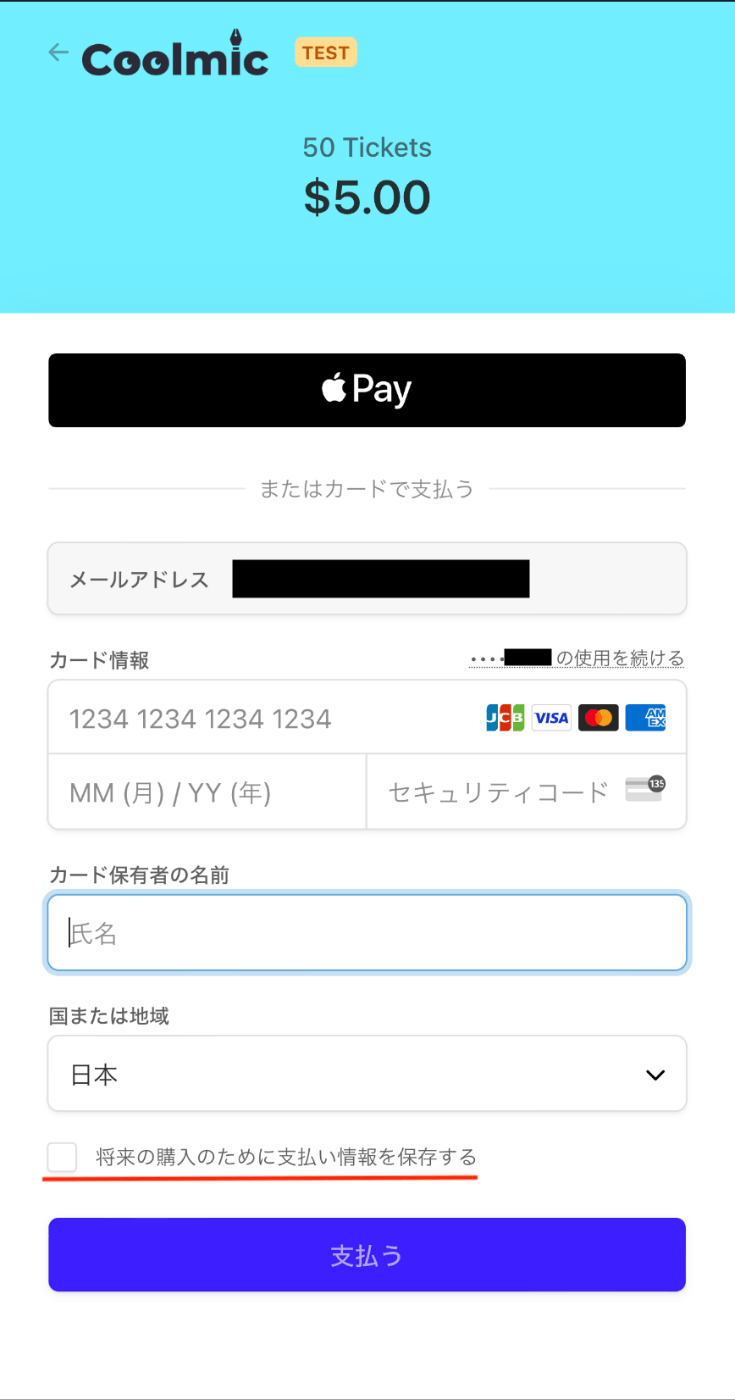
Task: Tap the の使用を続ける saved card link
Action: 577,658
